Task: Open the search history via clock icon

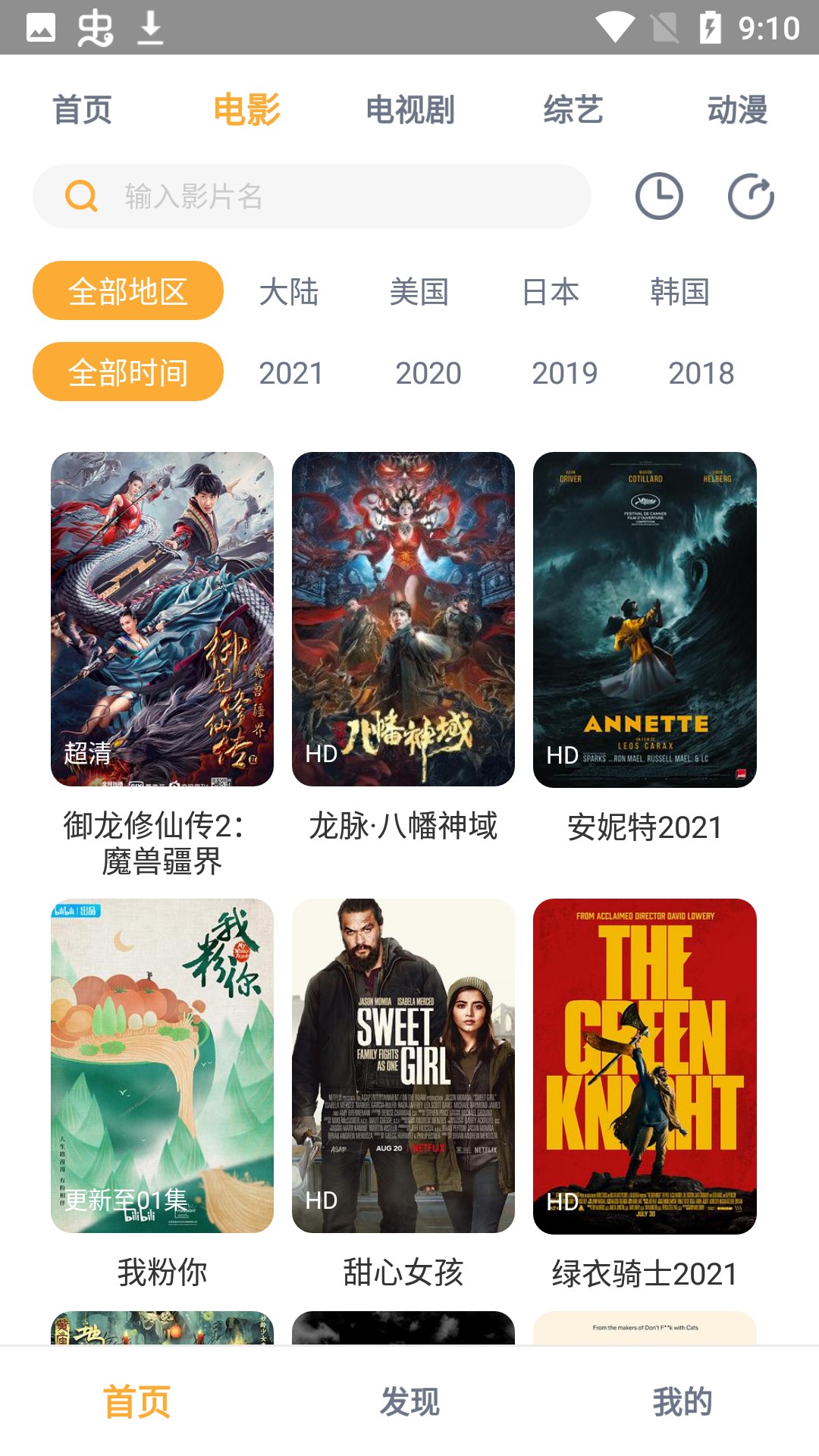Action: click(659, 196)
